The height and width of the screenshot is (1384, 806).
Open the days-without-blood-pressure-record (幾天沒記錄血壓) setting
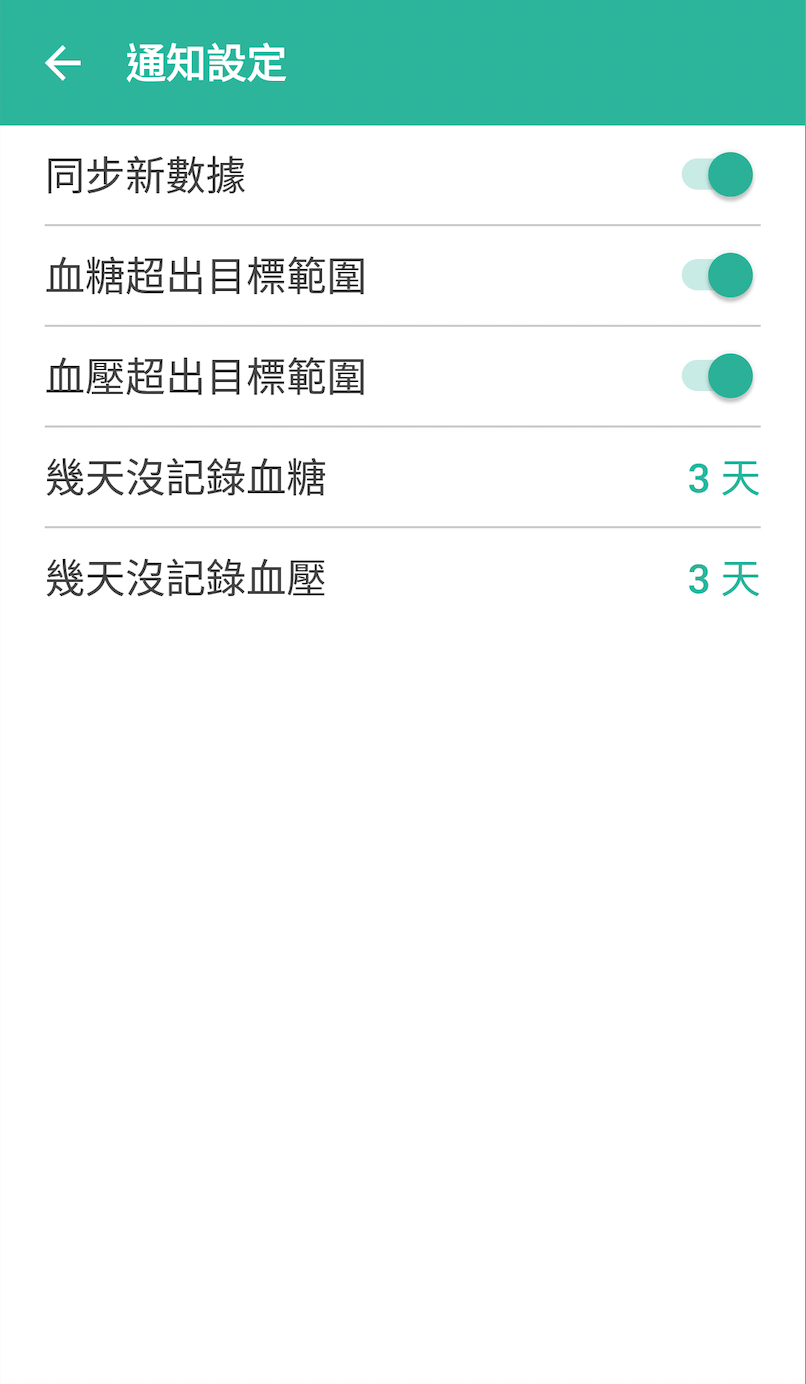pos(400,578)
